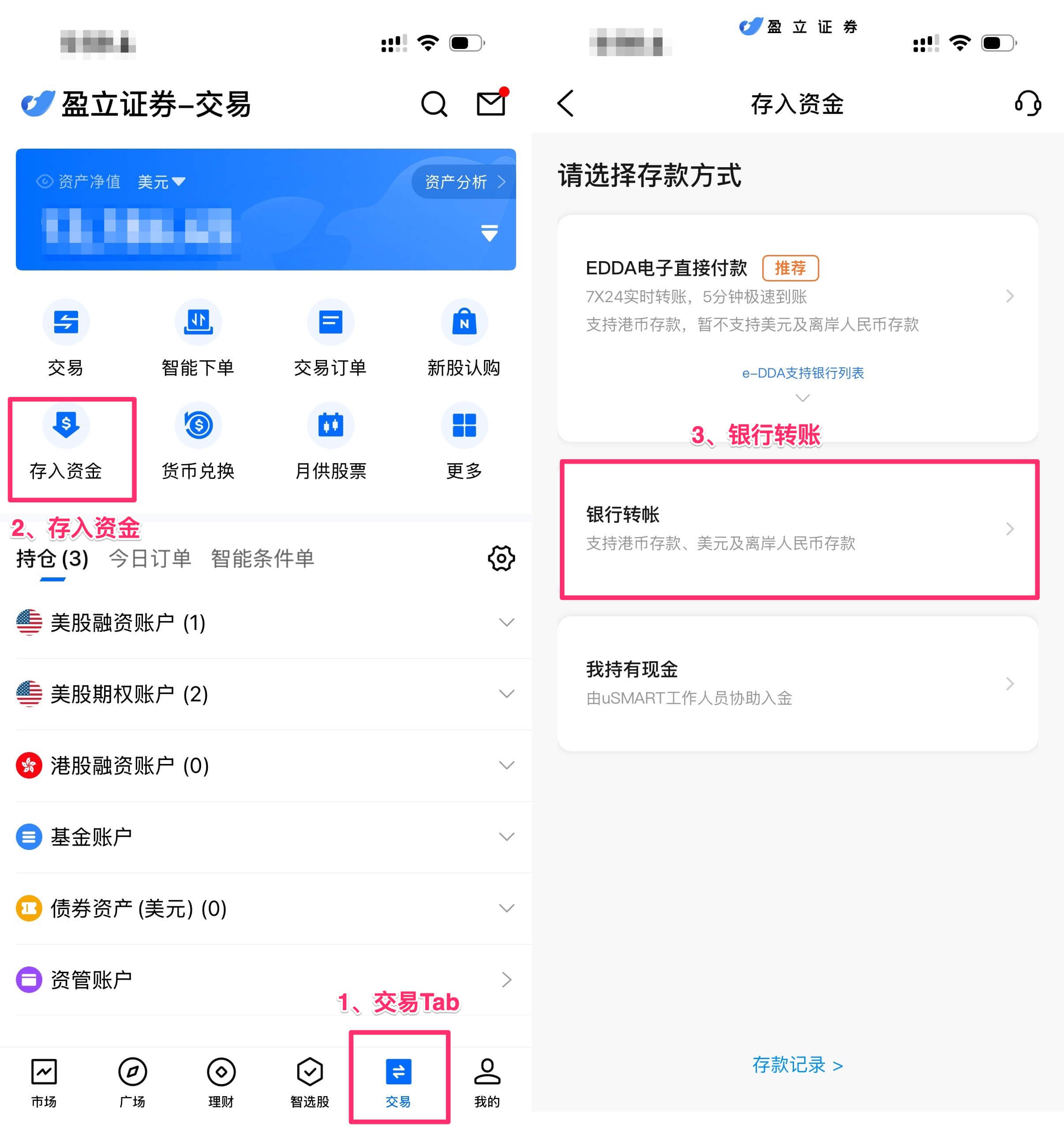Switch to the 智能条件单 tab
The height and width of the screenshot is (1131, 1064).
[x=262, y=559]
